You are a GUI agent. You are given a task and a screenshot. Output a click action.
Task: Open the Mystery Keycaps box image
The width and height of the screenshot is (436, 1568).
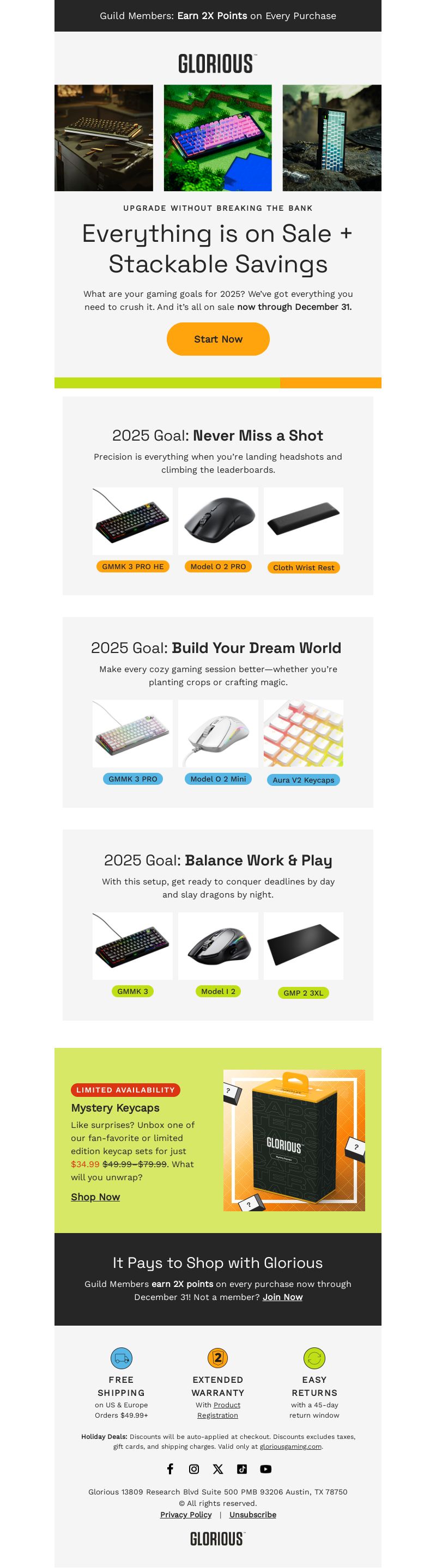[294, 1139]
